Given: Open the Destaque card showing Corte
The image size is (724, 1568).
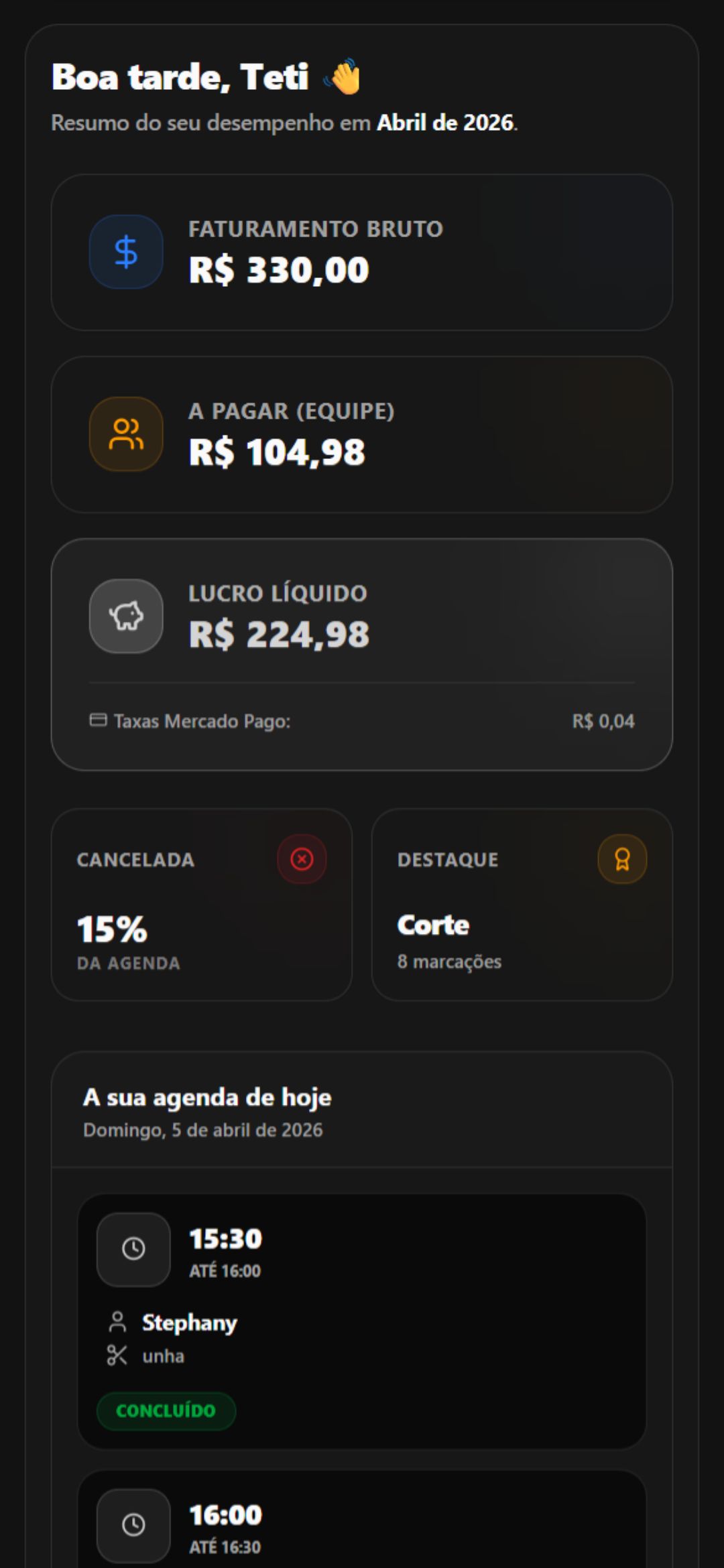Looking at the screenshot, I should 522,908.
